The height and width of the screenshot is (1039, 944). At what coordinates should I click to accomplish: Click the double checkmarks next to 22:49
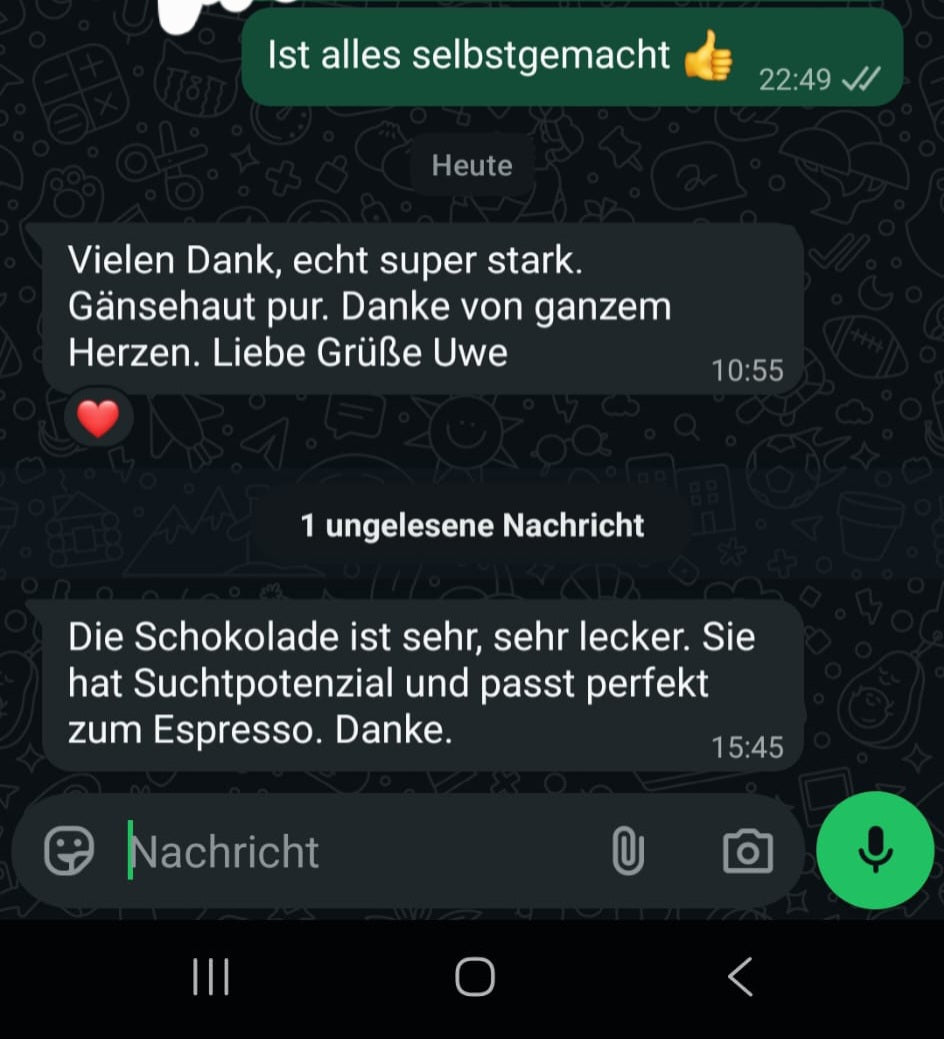pyautogui.click(x=862, y=80)
